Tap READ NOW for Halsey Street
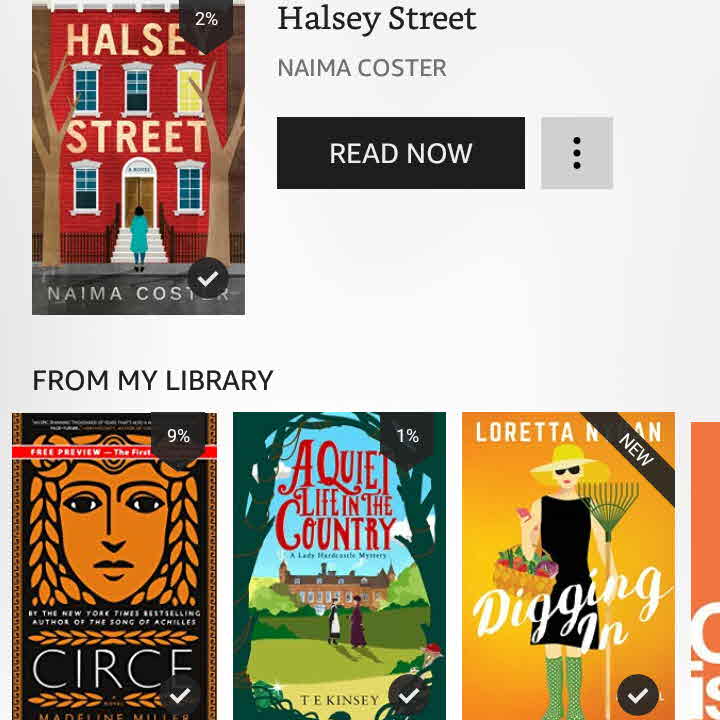Viewport: 720px width, 720px height. coord(400,153)
